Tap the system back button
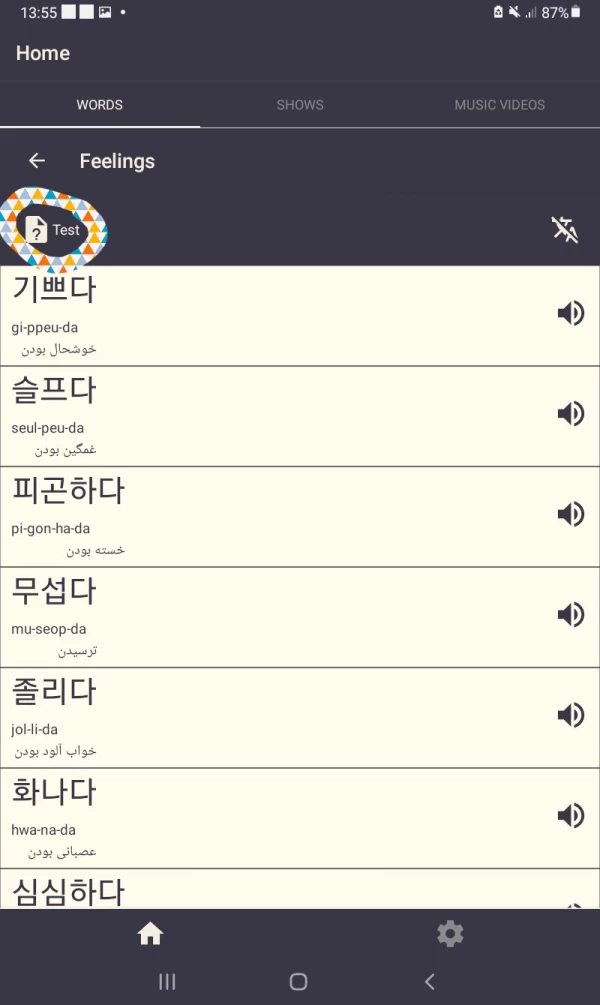 tap(430, 982)
